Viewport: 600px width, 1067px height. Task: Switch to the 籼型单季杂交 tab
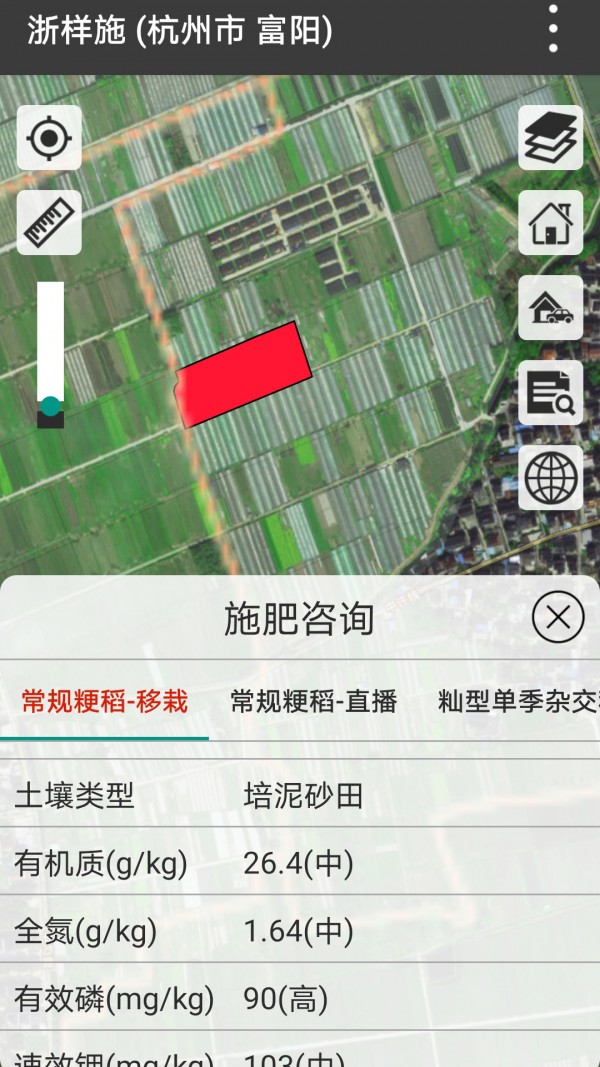point(519,701)
